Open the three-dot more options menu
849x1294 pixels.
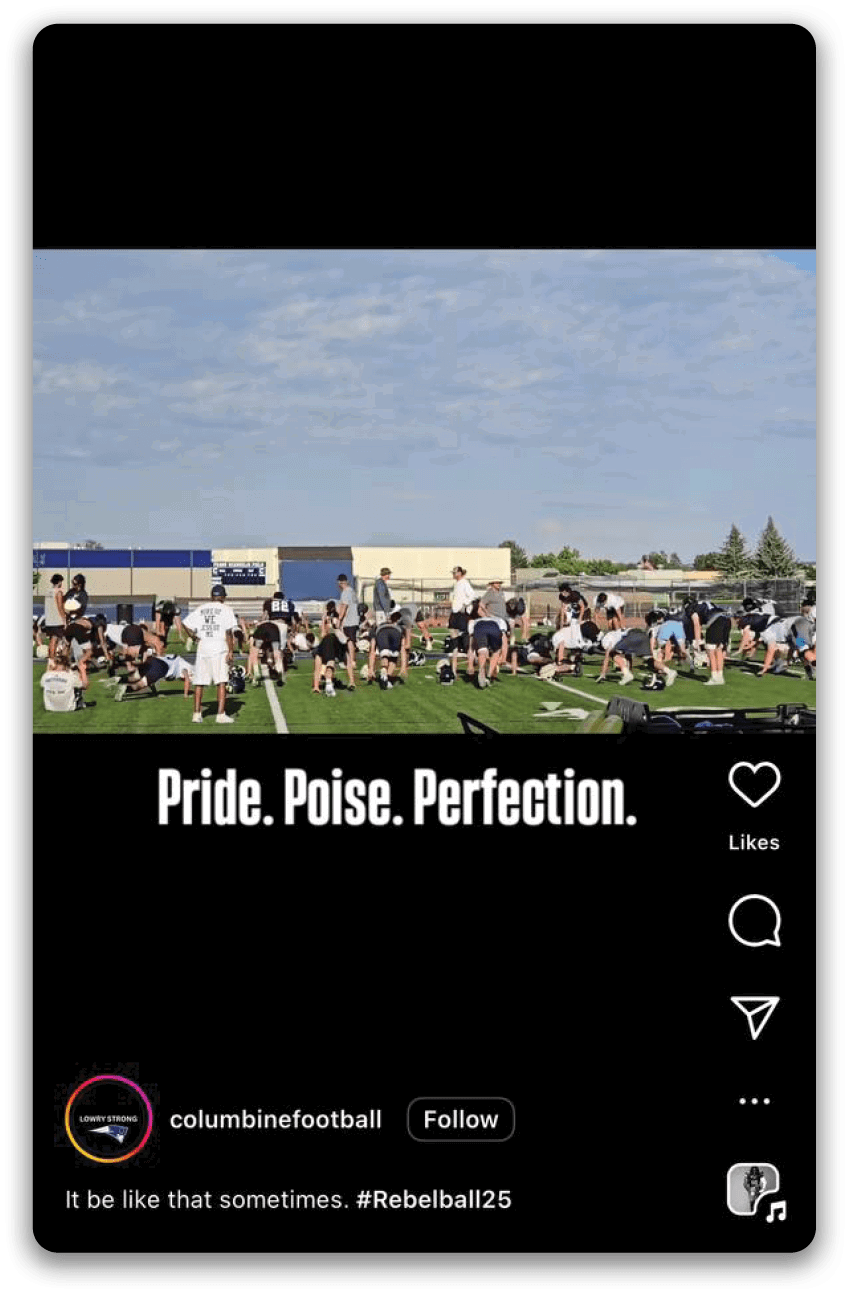(754, 1101)
